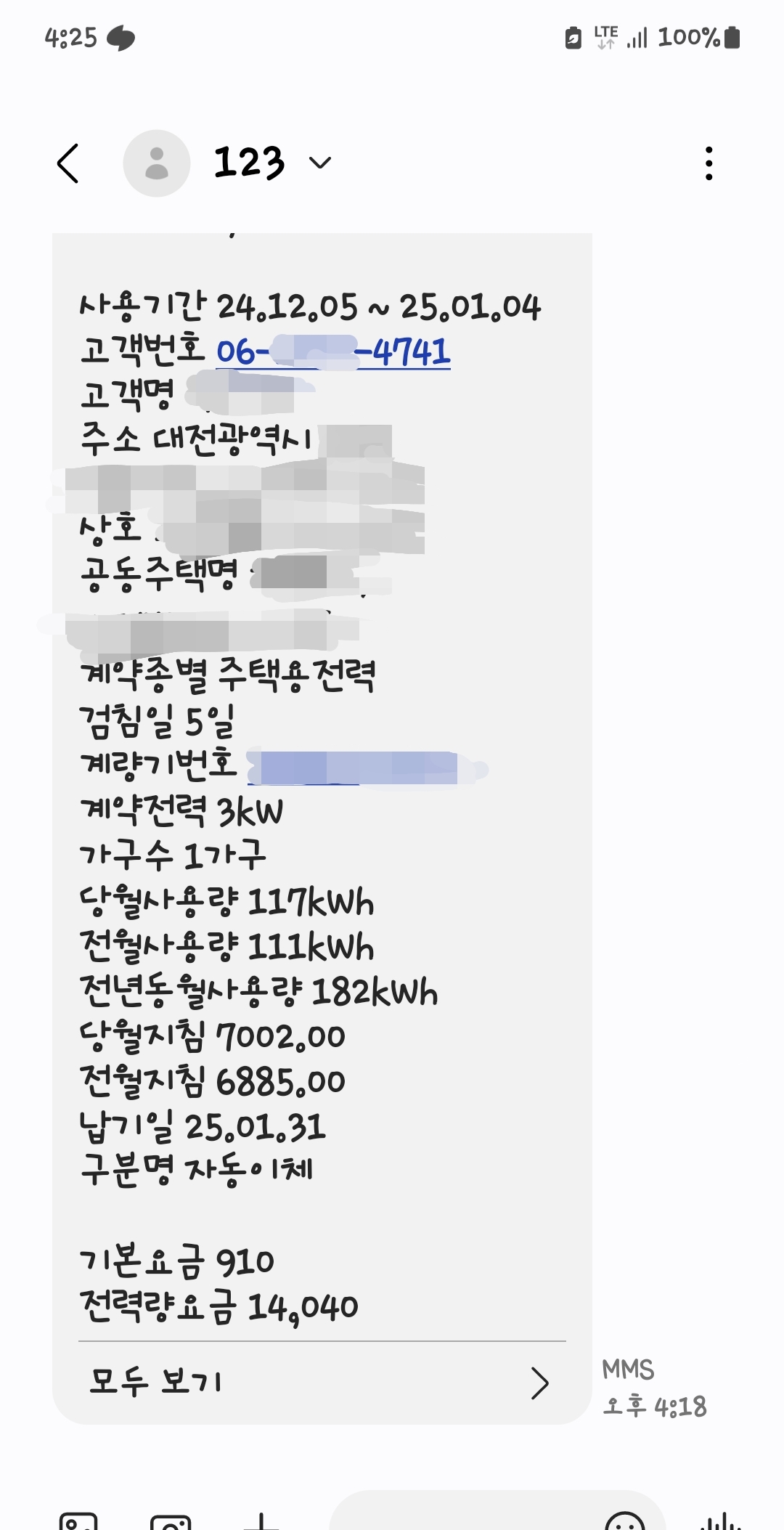Go back to the message list

click(x=68, y=163)
